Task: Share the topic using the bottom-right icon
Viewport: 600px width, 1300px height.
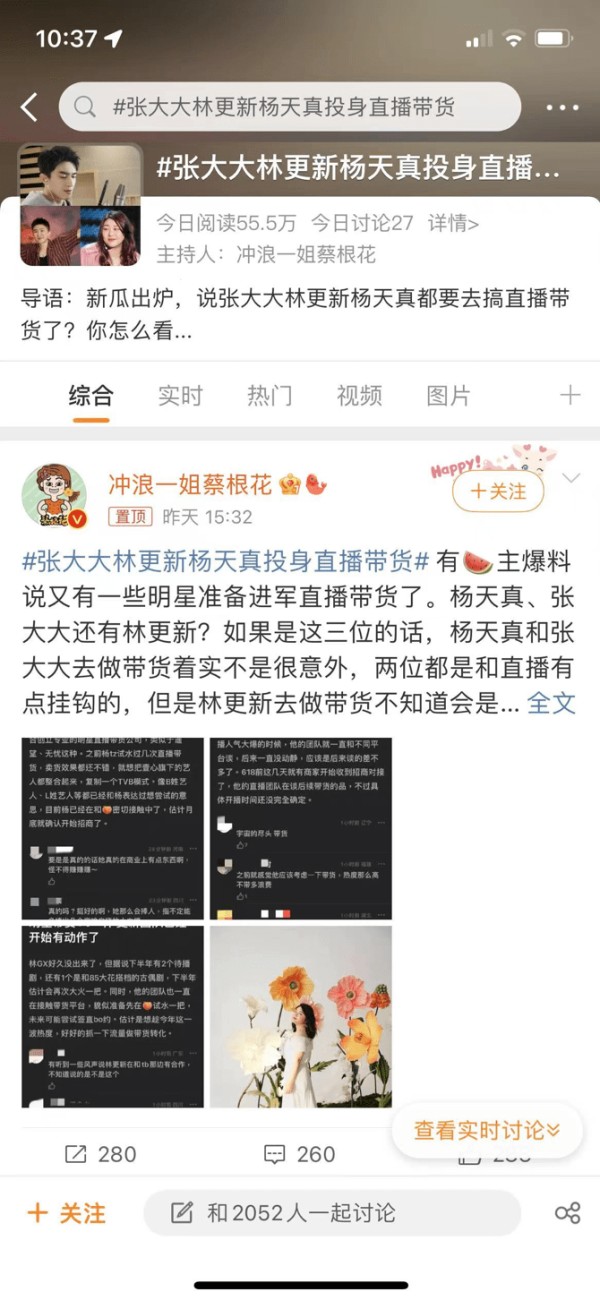Action: pos(567,1214)
